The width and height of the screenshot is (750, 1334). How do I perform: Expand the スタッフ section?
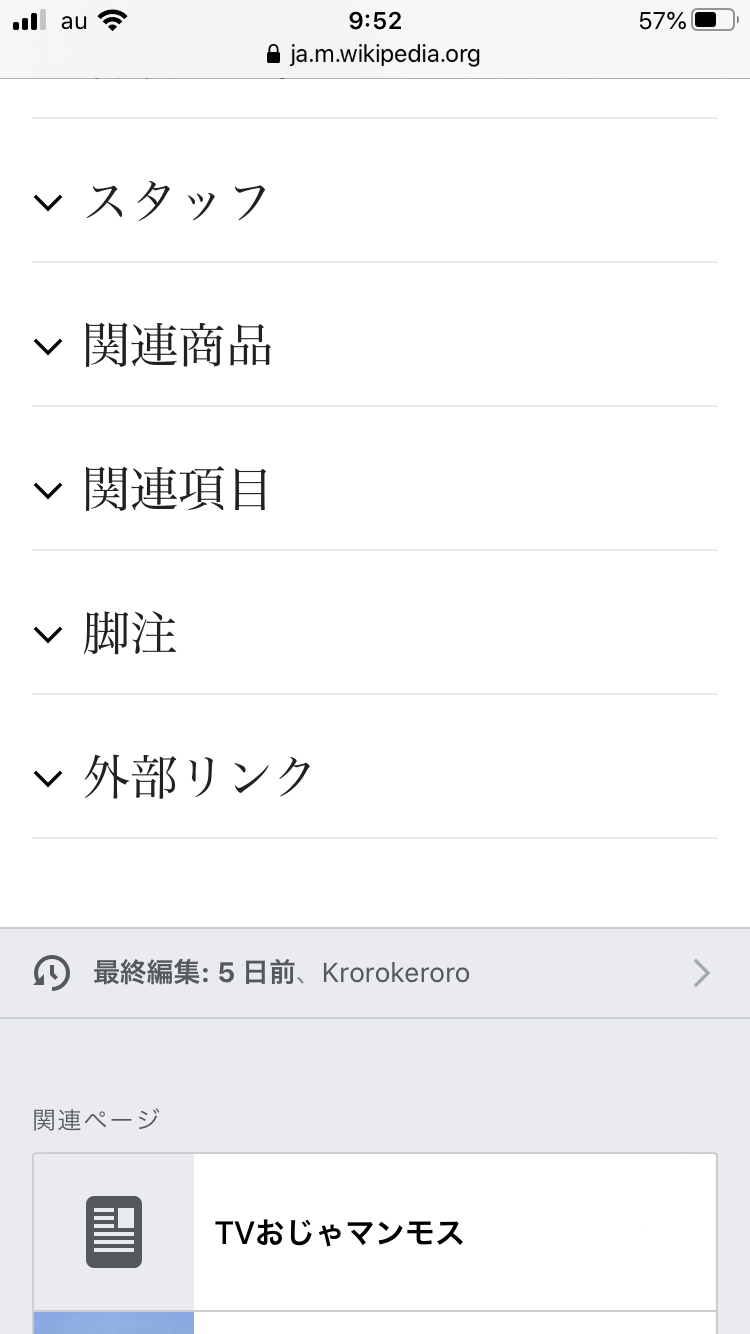click(177, 201)
